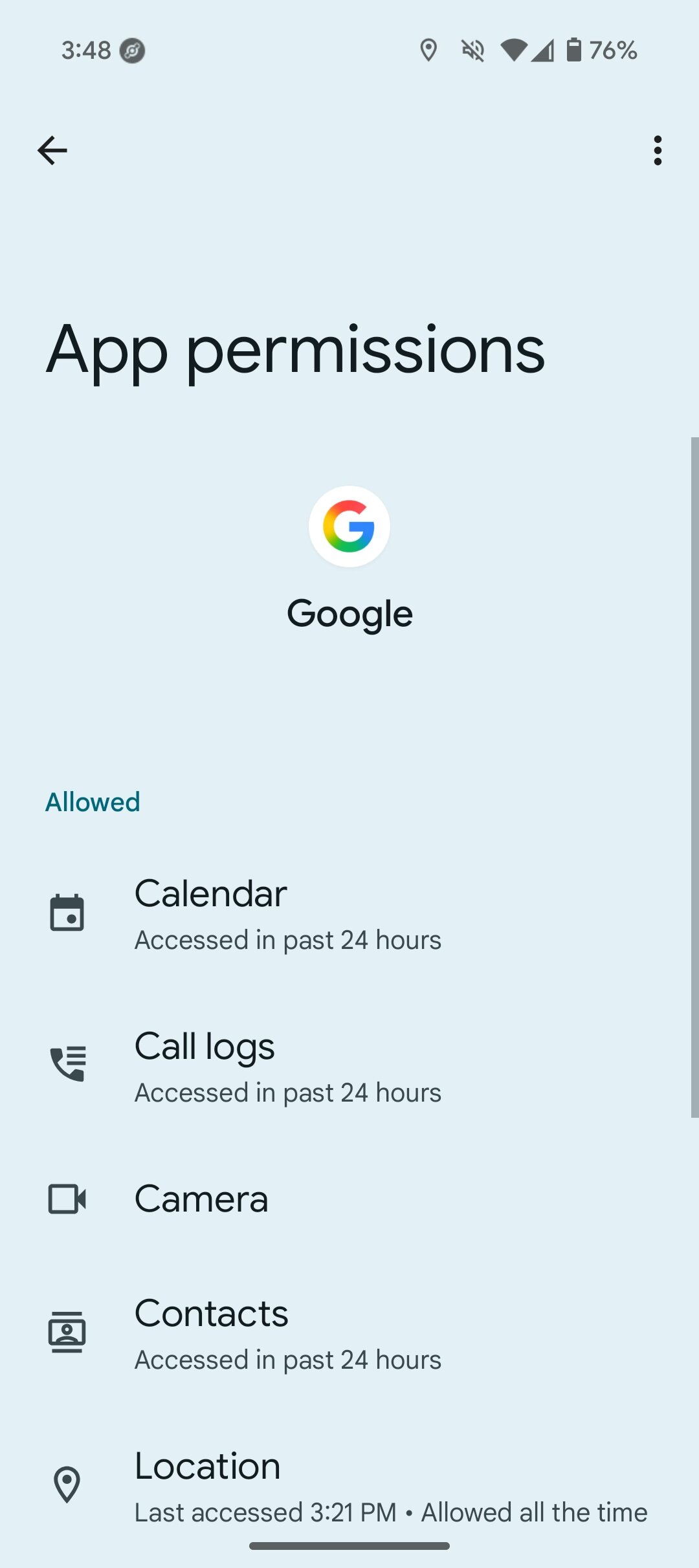Tap the Location permission row
The height and width of the screenshot is (1568, 699).
349,1485
